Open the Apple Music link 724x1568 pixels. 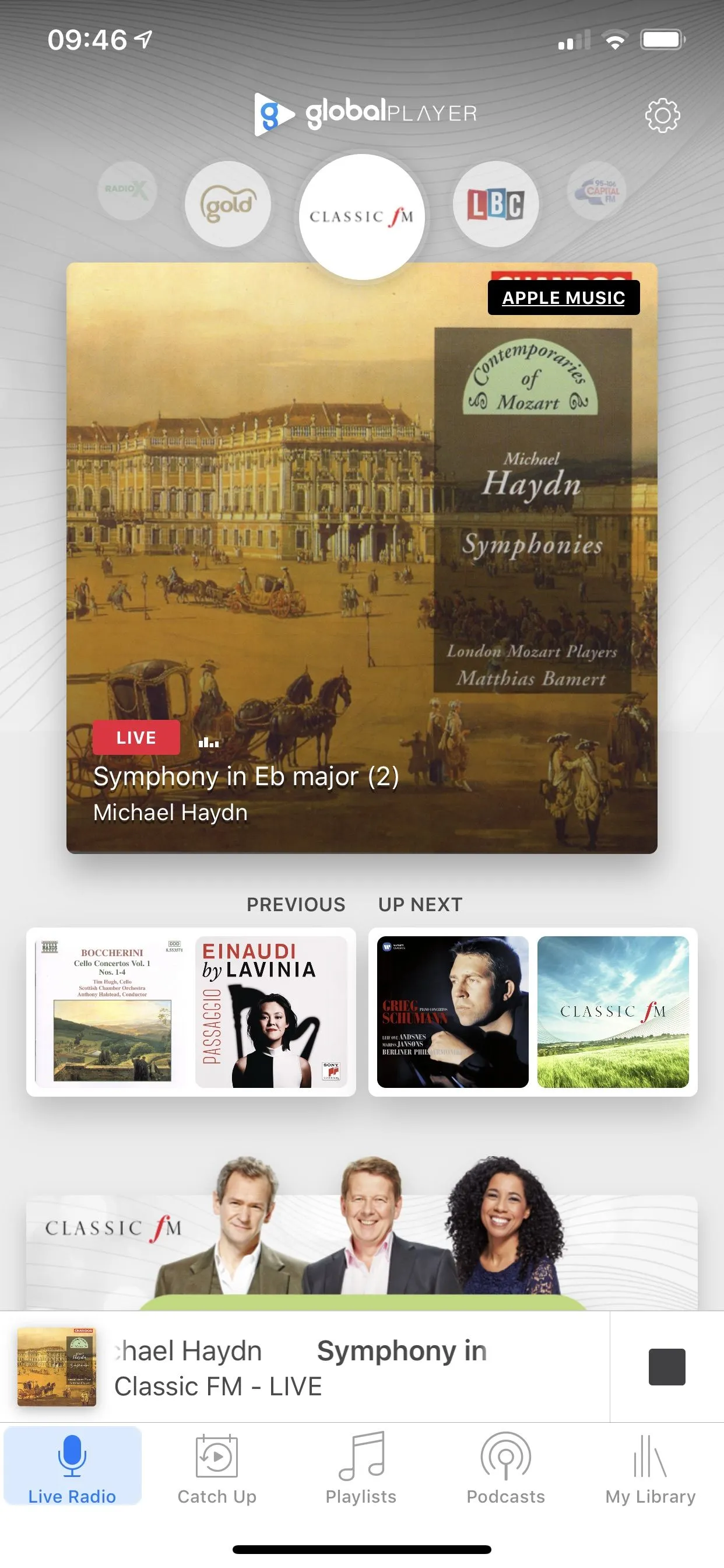point(563,297)
